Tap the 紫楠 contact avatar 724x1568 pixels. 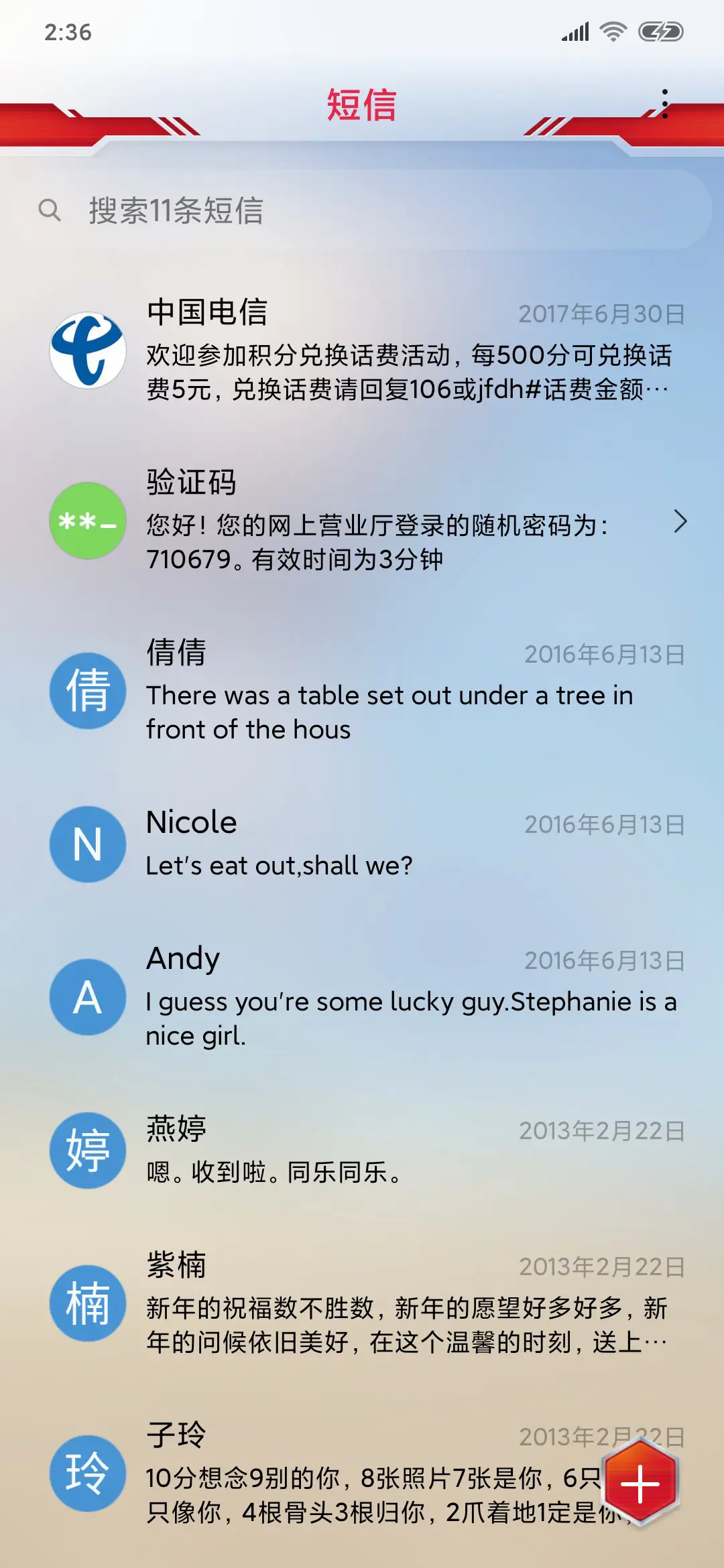coord(87,1303)
